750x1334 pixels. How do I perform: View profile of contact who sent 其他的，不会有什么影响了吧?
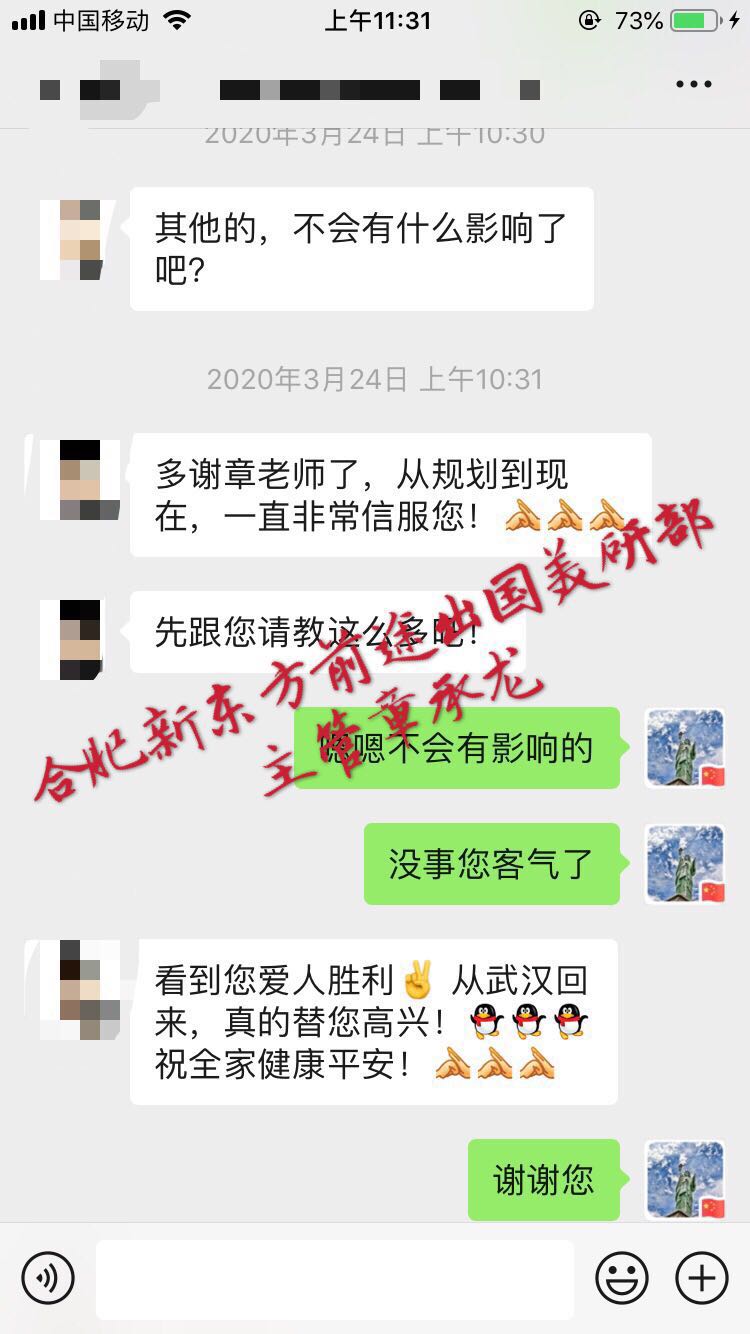point(80,240)
